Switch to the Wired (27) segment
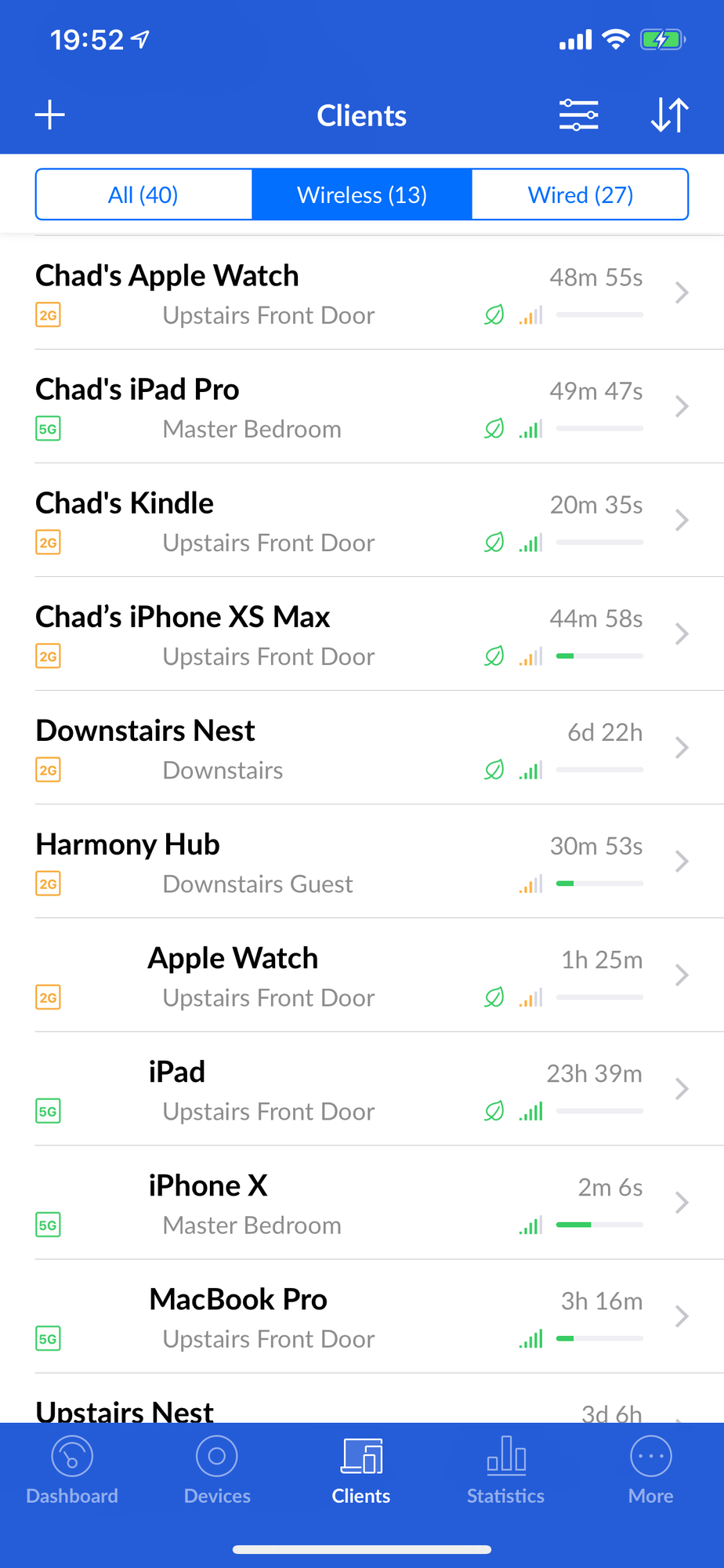 coord(580,194)
